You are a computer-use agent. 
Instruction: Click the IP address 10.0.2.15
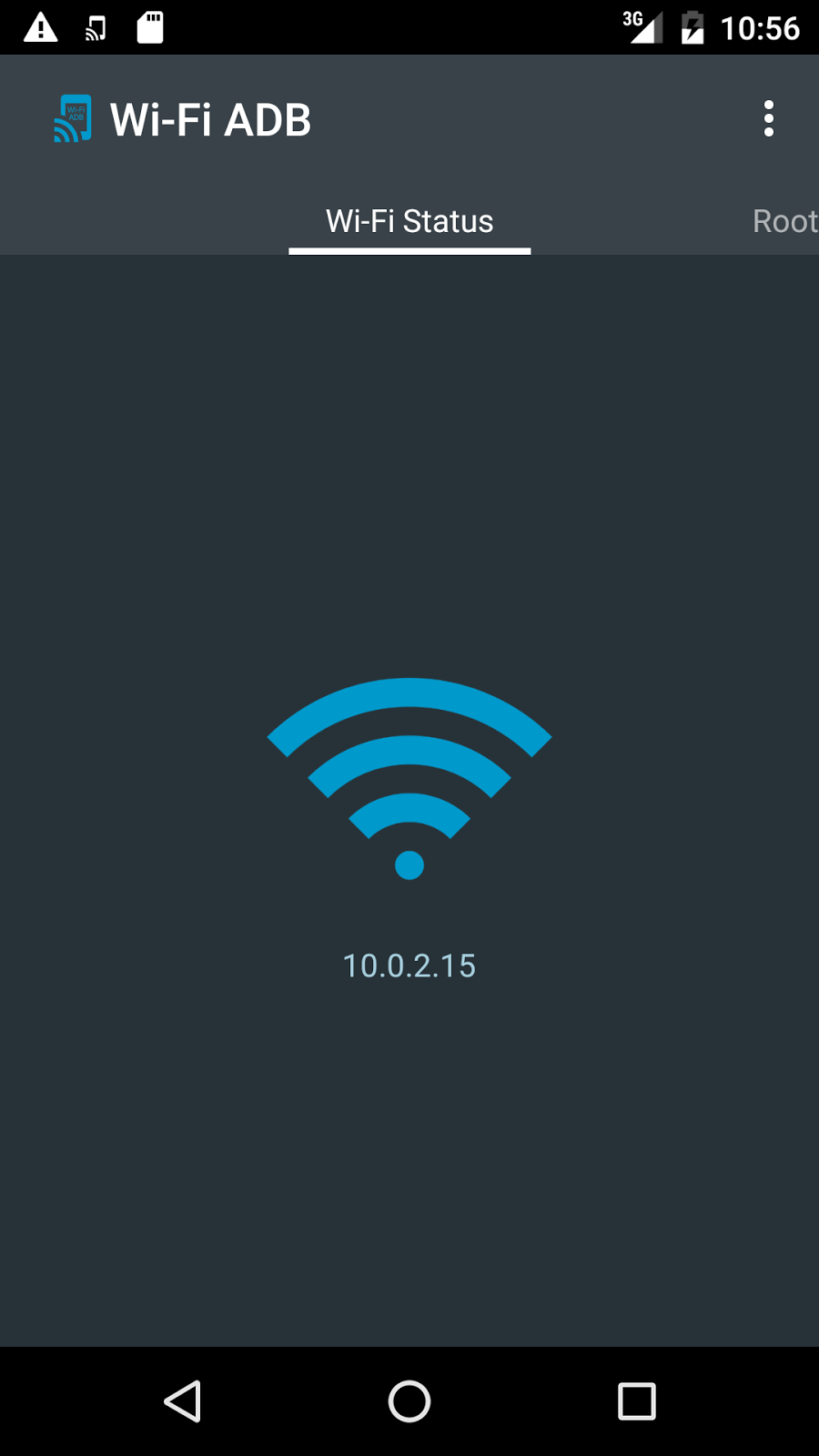[x=409, y=966]
